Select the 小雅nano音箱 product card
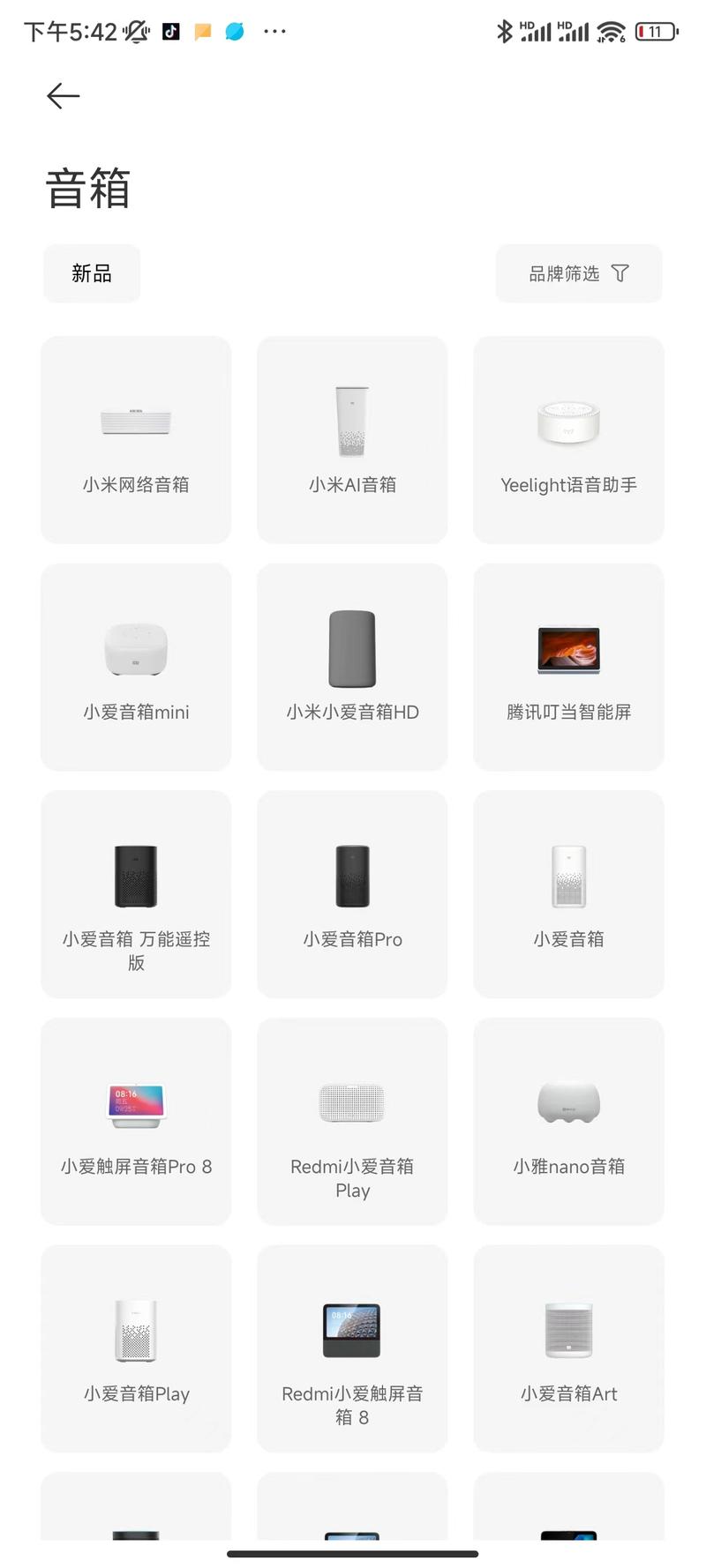 568,1121
